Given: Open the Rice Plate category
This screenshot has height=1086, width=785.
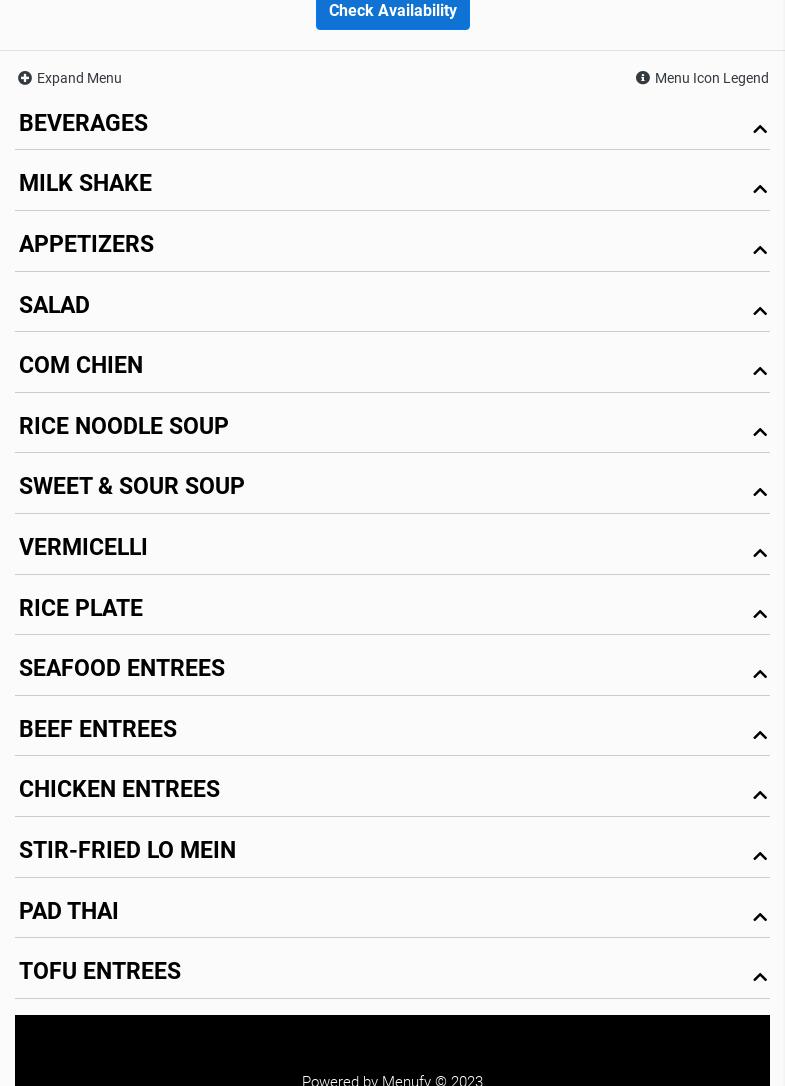Looking at the screenshot, I should [x=392, y=608].
